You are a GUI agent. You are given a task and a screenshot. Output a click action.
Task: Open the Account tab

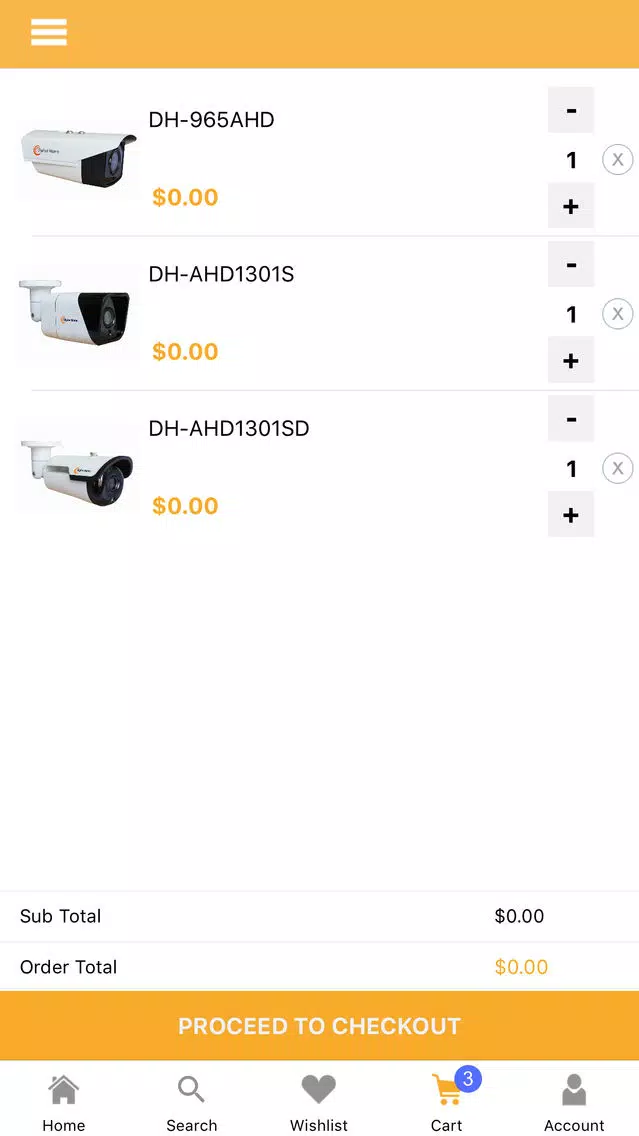point(574,1102)
